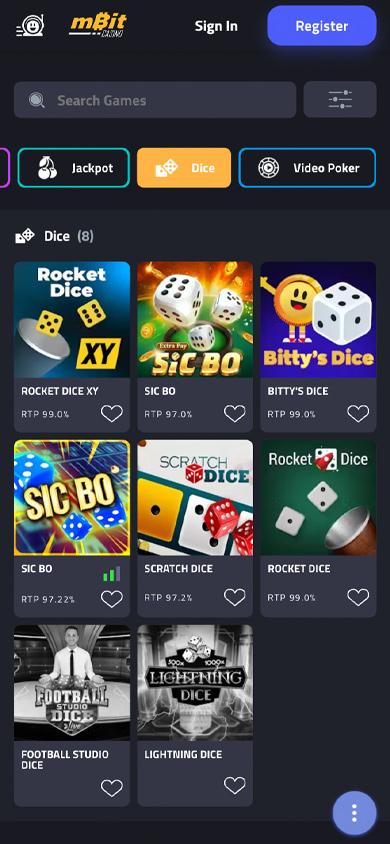Open the floating three-dot menu

pyautogui.click(x=354, y=813)
